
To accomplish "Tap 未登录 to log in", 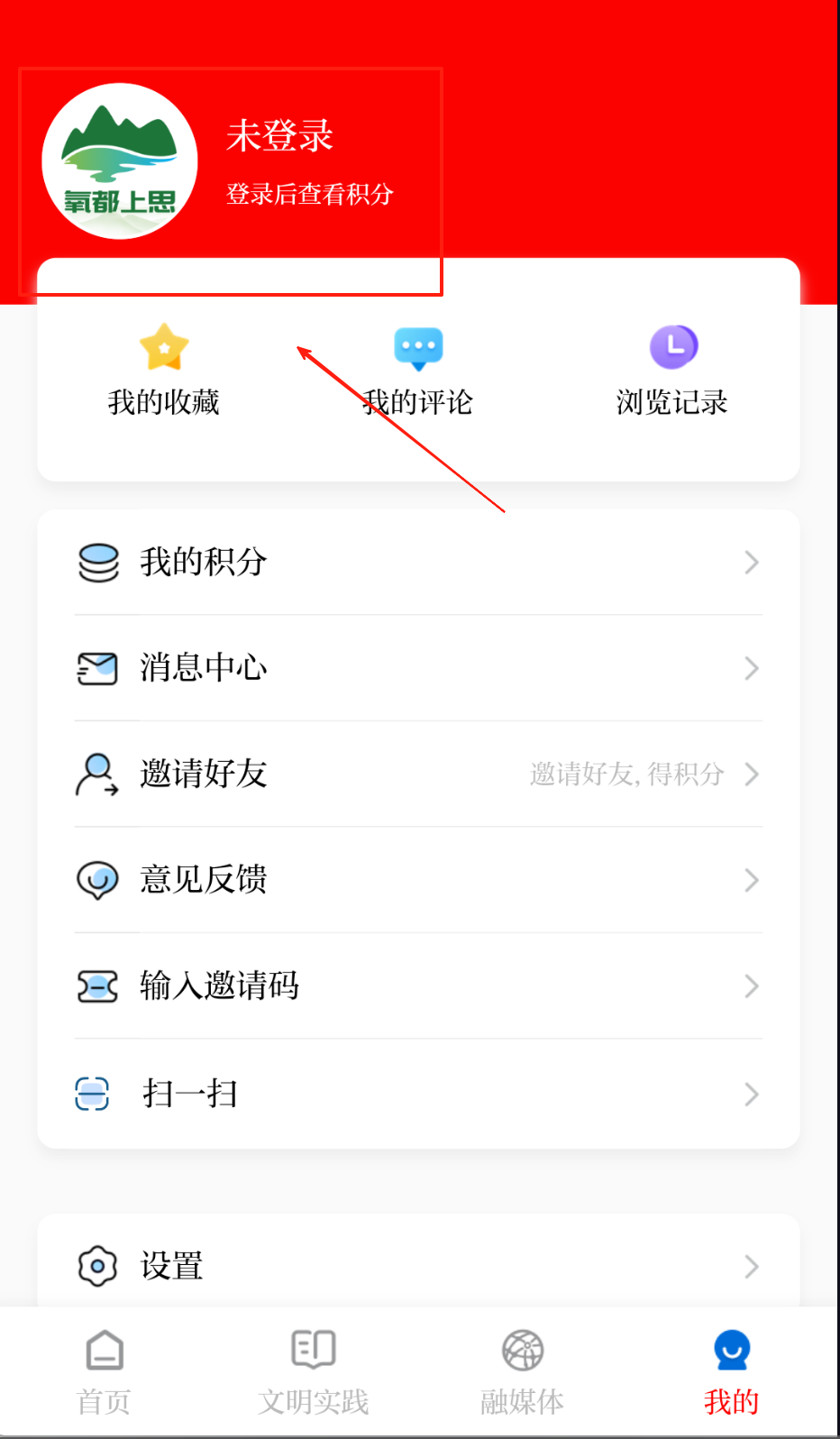I will [x=279, y=137].
